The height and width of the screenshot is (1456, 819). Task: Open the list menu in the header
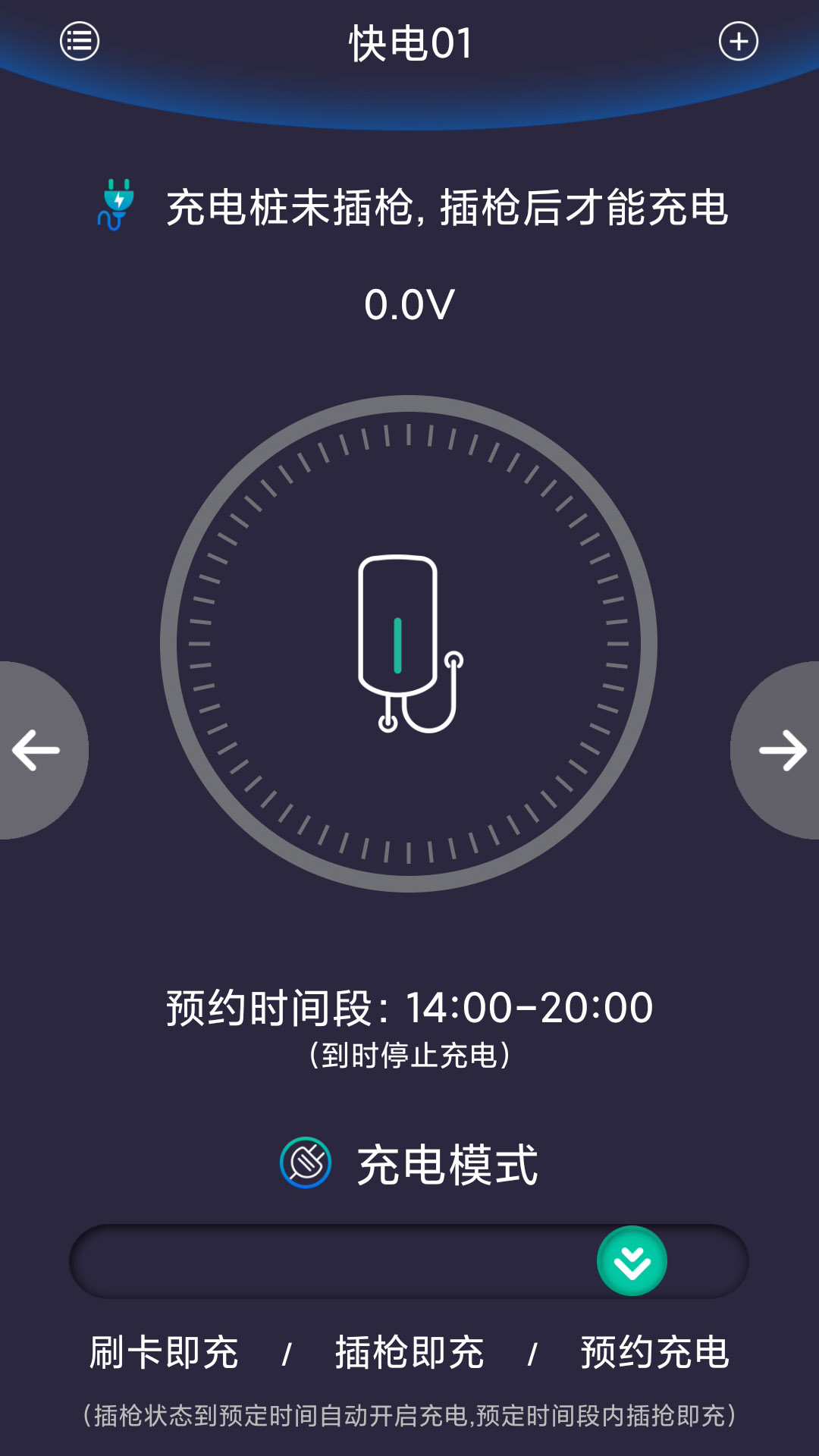click(x=80, y=42)
